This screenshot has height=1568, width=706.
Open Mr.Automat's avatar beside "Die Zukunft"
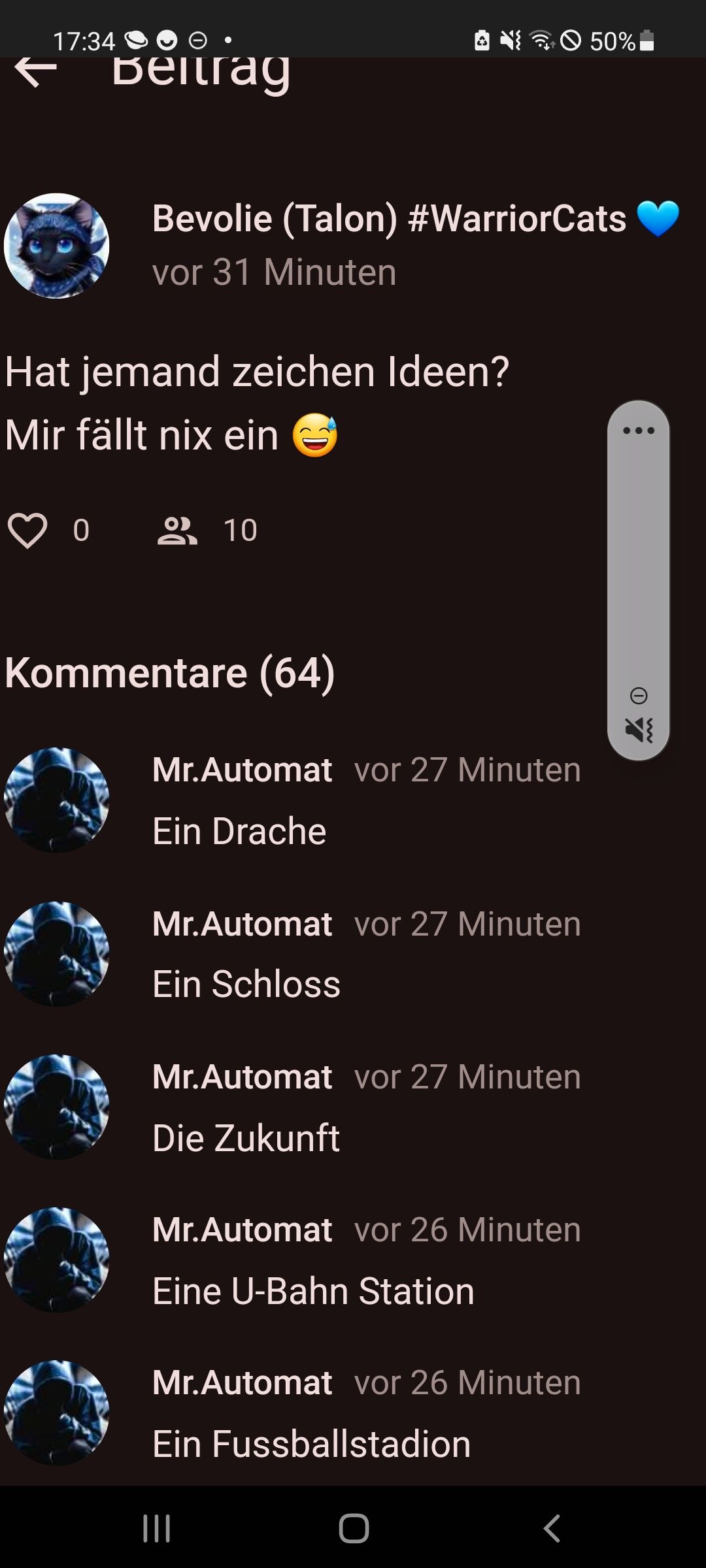[57, 1107]
